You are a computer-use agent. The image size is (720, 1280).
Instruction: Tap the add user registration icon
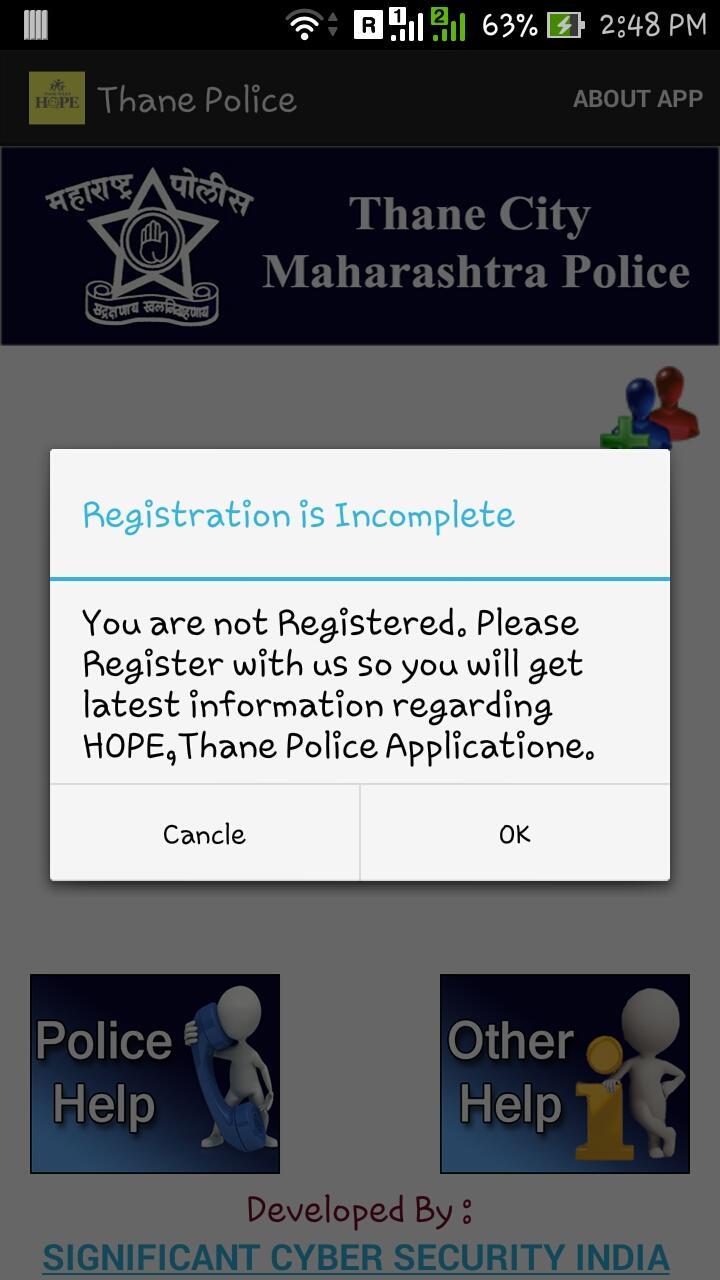point(650,409)
